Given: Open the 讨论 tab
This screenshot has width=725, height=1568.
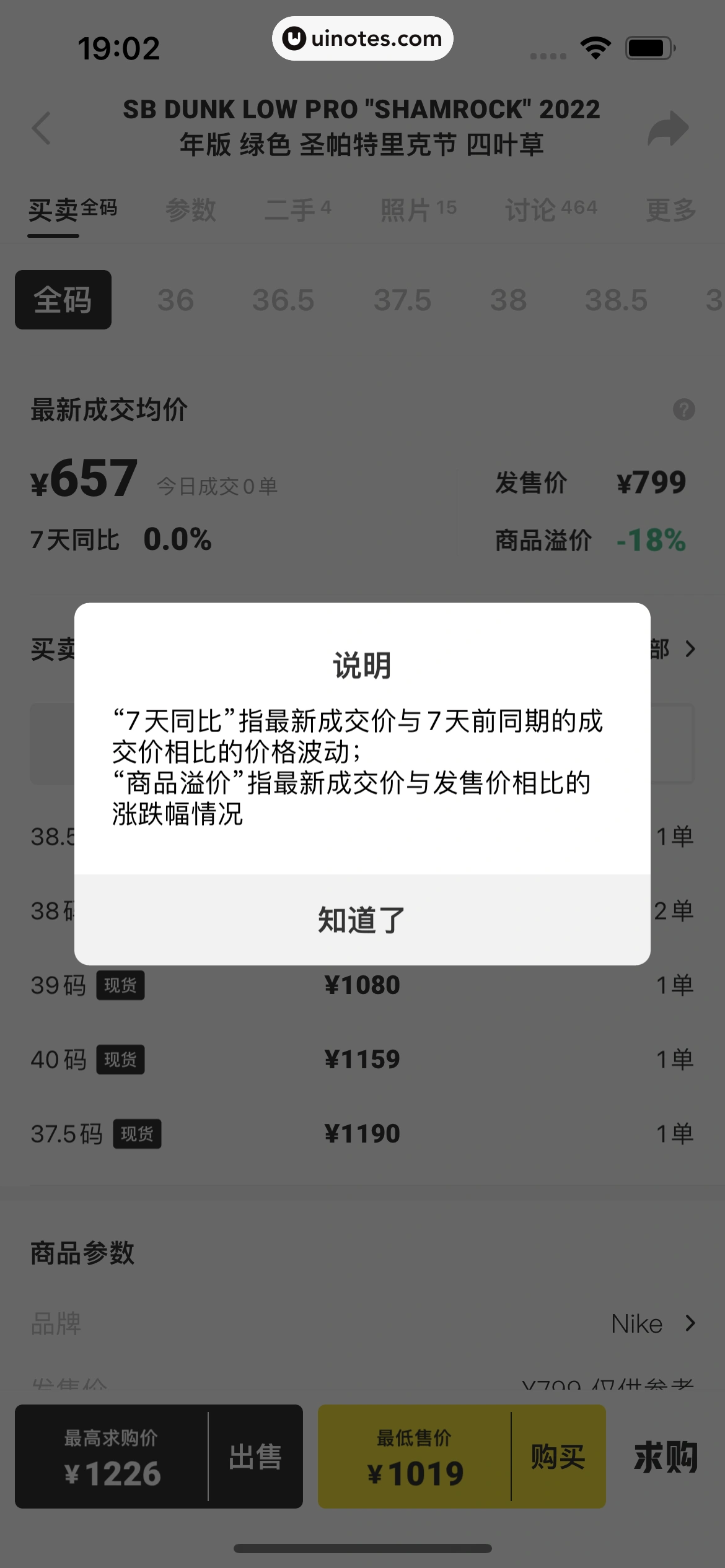Looking at the screenshot, I should 550,210.
